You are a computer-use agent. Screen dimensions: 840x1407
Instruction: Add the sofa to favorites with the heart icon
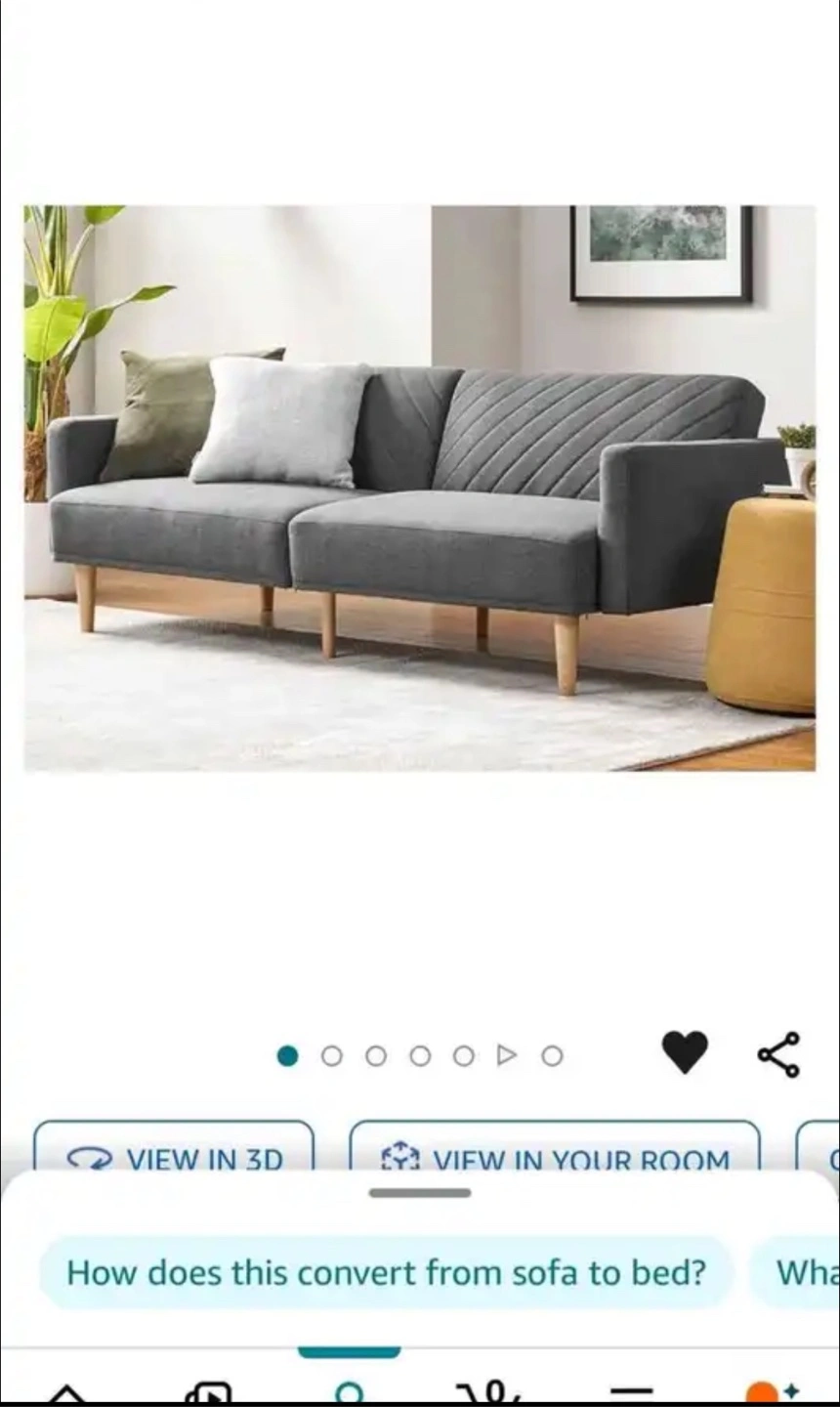685,1053
